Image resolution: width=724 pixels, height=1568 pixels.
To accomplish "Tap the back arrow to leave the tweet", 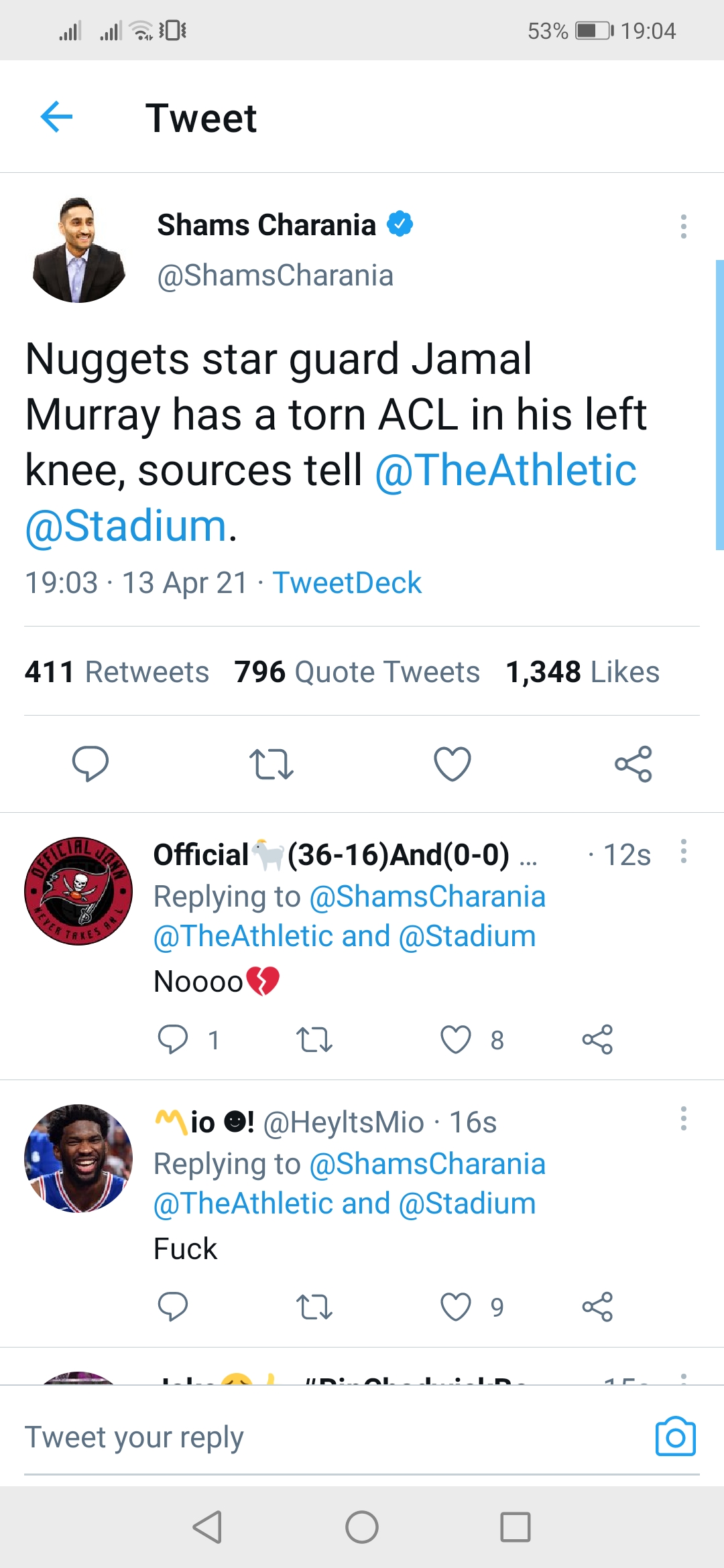I will [x=57, y=117].
